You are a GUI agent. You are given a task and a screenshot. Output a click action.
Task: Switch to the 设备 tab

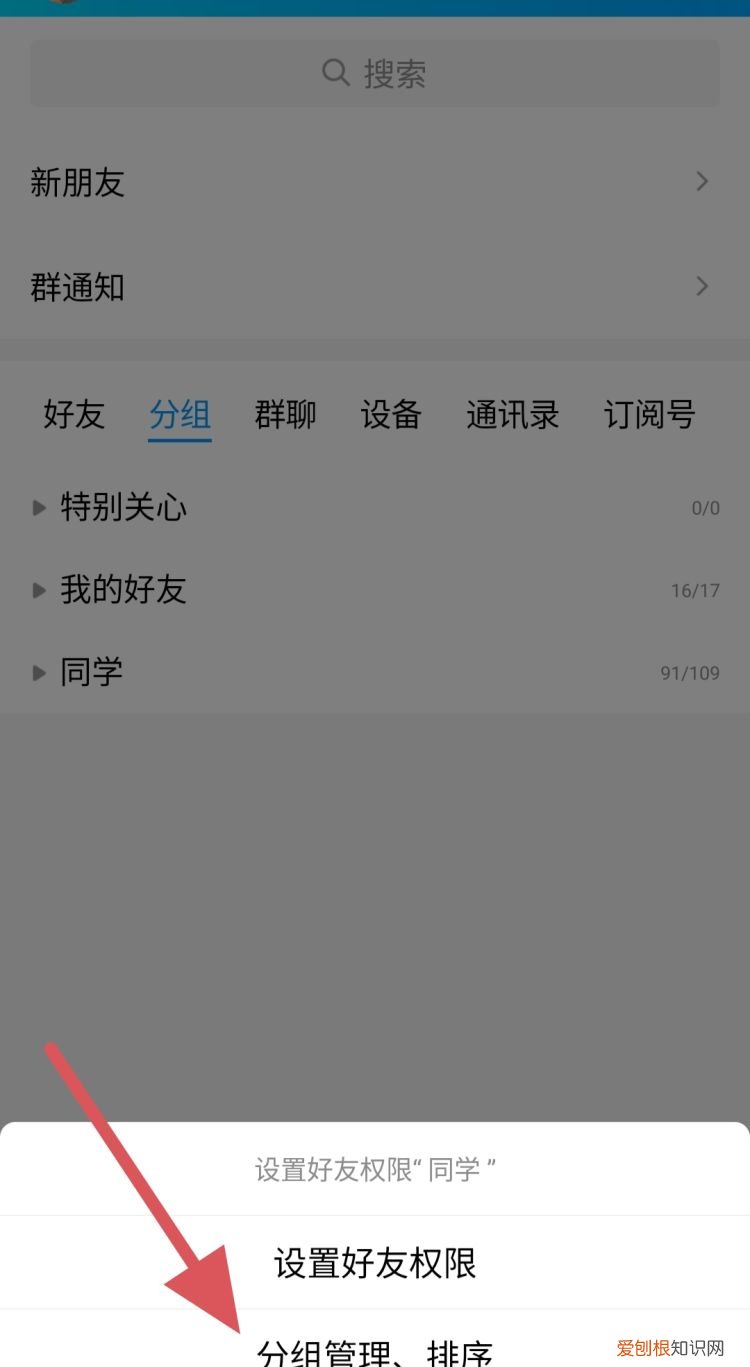pyautogui.click(x=392, y=415)
